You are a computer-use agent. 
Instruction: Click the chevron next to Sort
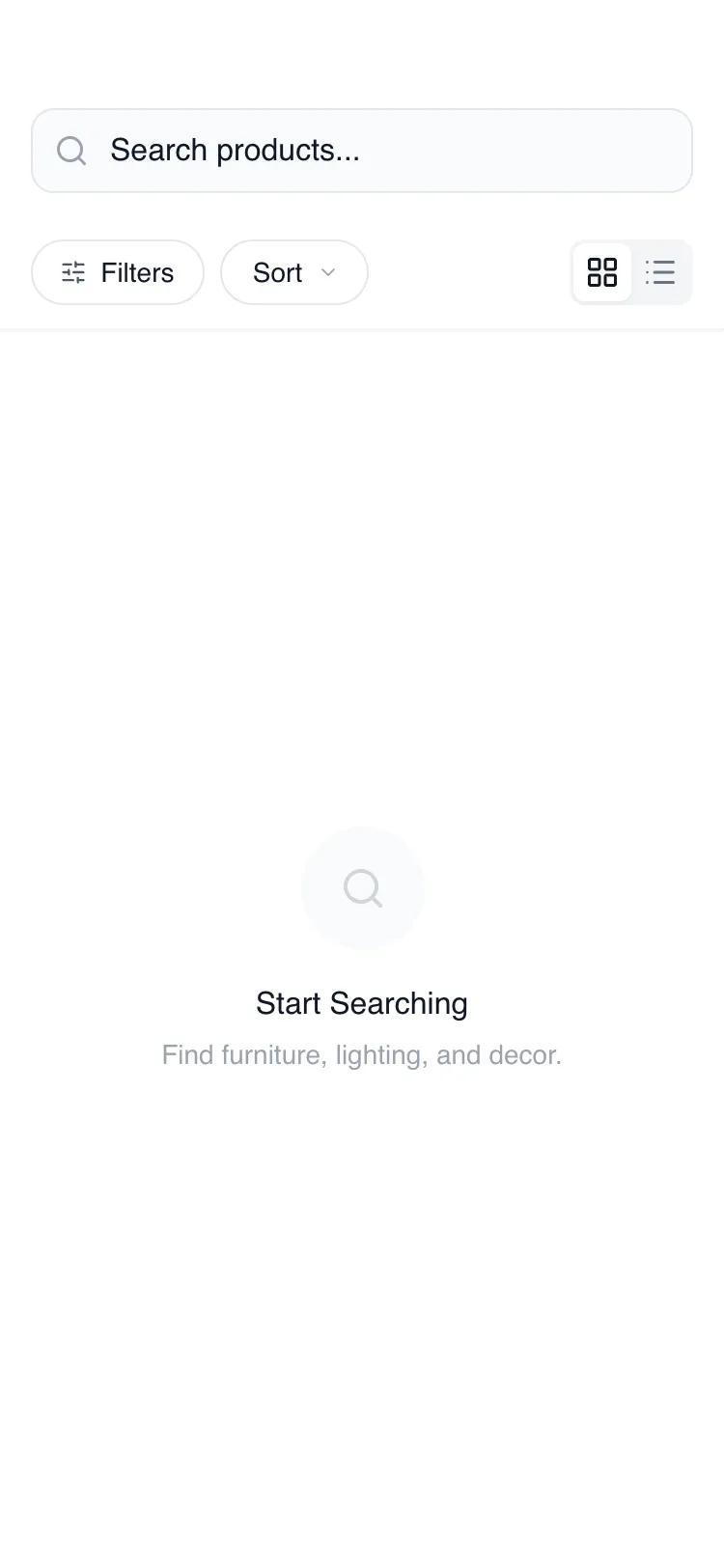click(x=326, y=272)
